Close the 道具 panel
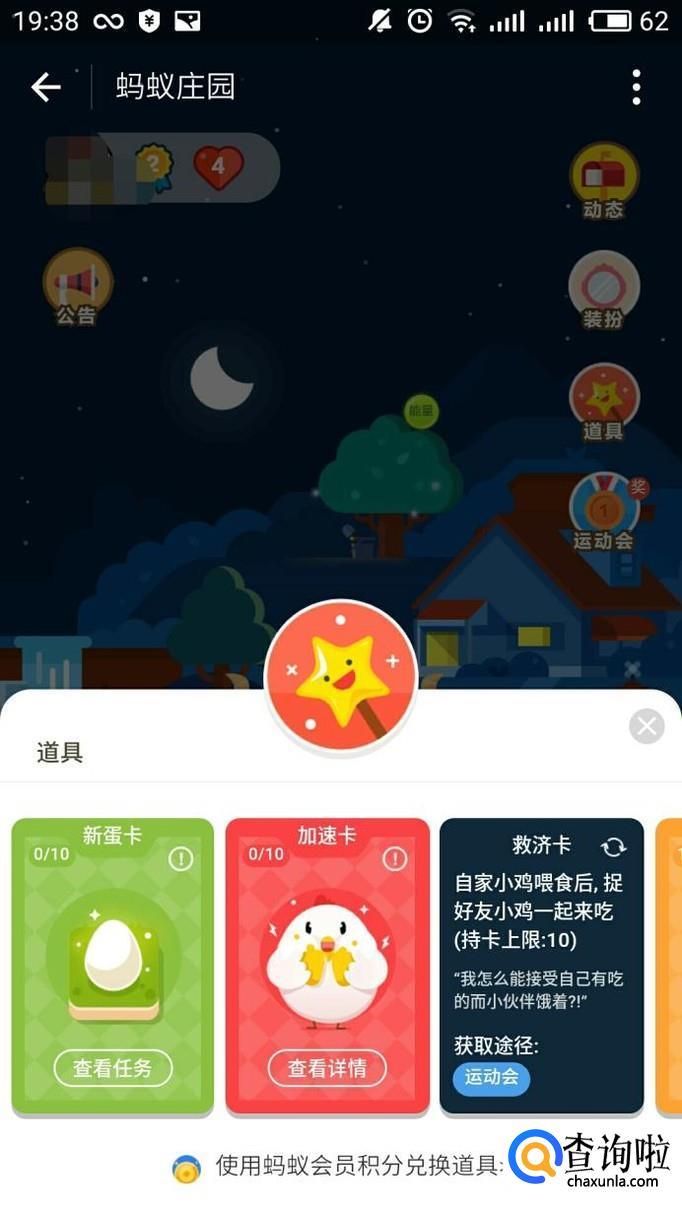The width and height of the screenshot is (682, 1212). click(x=646, y=726)
